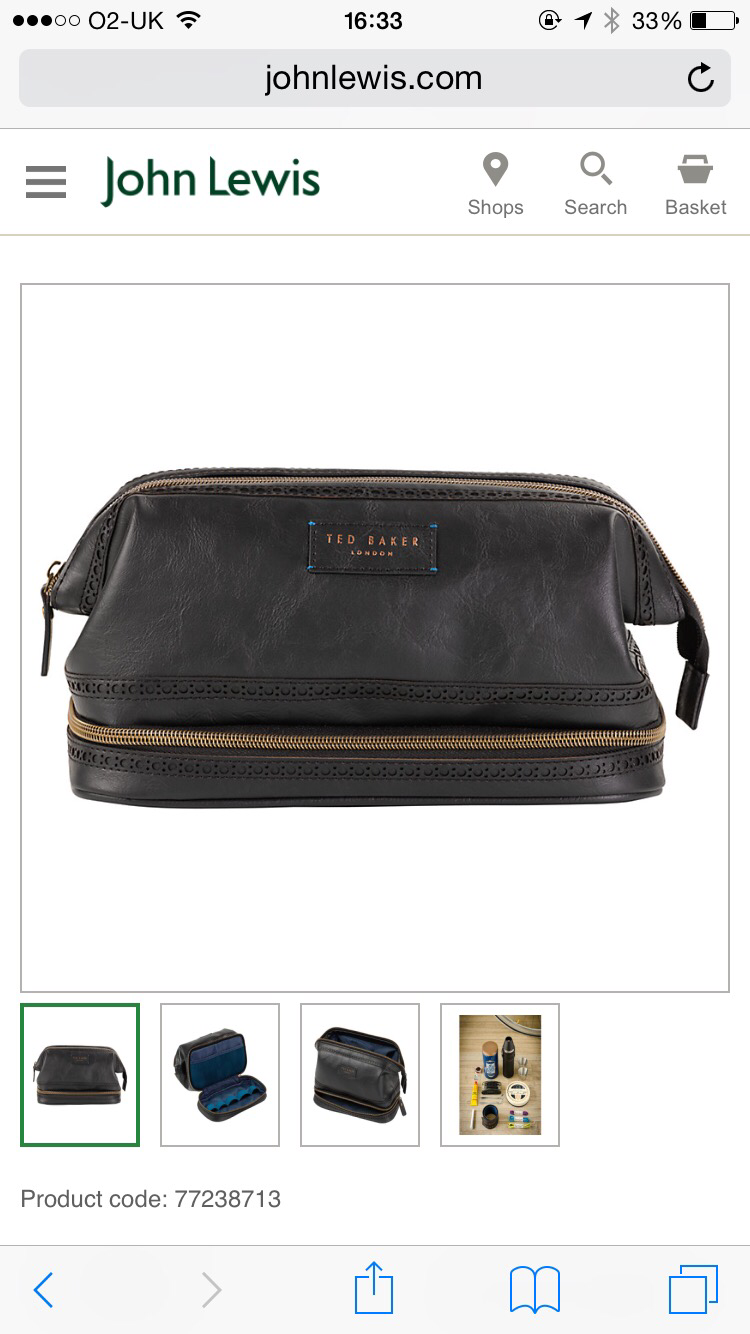This screenshot has width=750, height=1334.
Task: Select the open-bag blue interior thumbnail
Action: pyautogui.click(x=220, y=1075)
